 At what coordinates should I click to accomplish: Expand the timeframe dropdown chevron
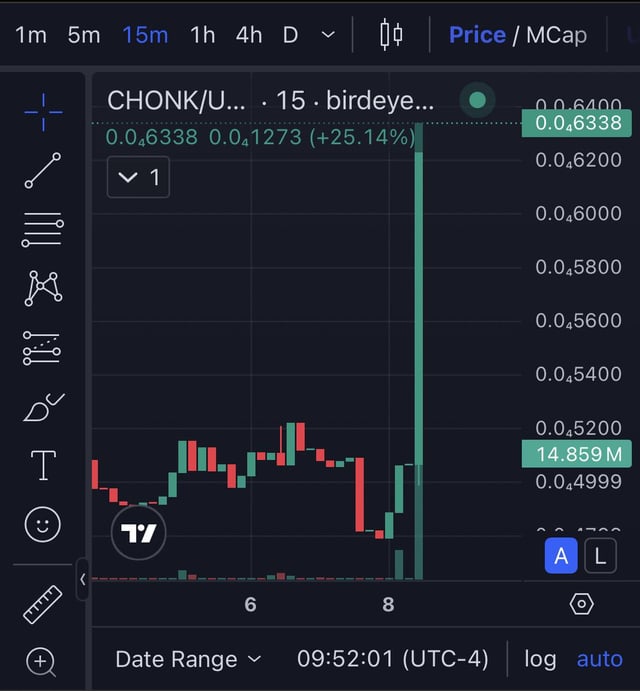(328, 35)
